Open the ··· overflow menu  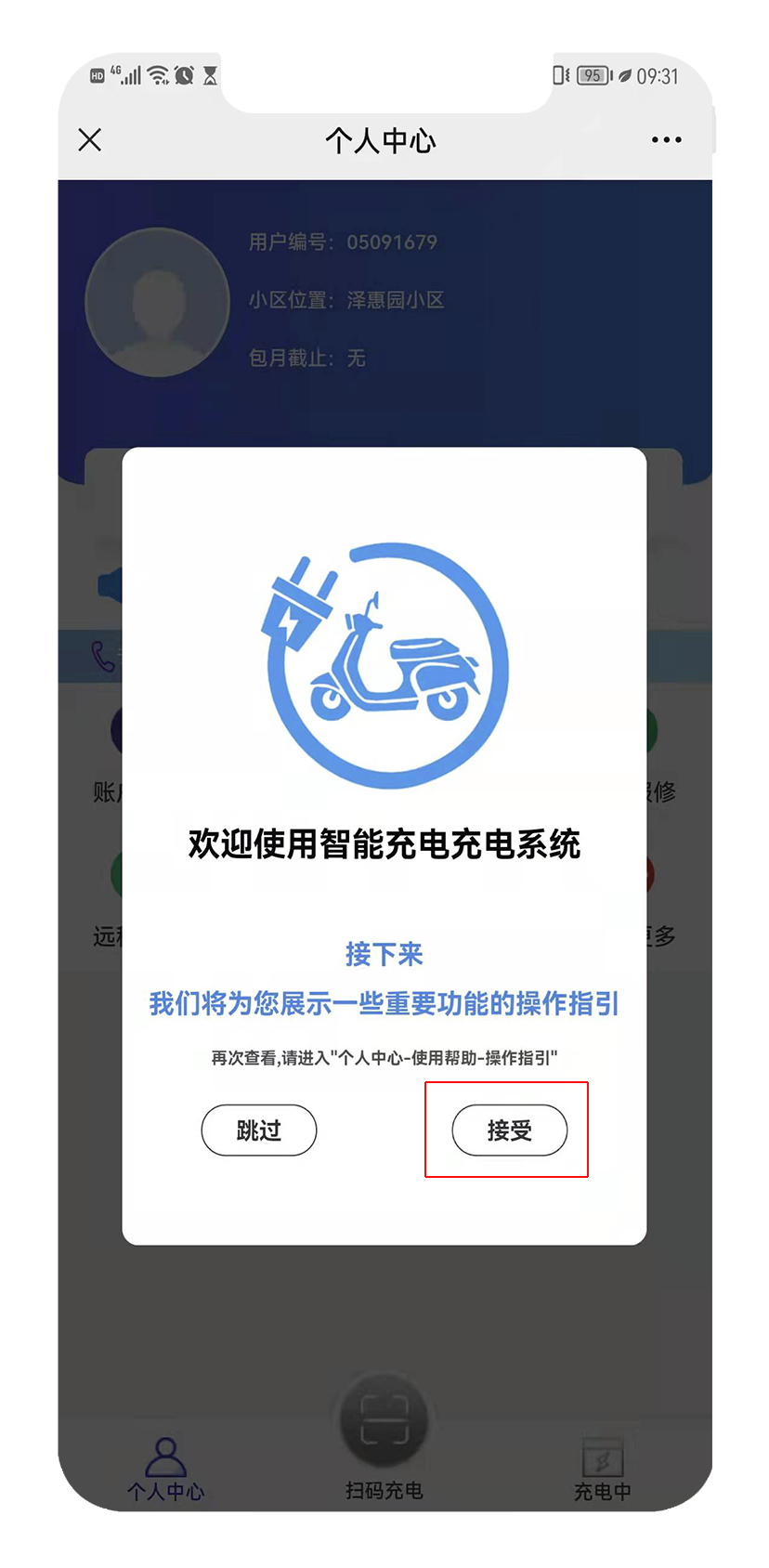point(666,139)
